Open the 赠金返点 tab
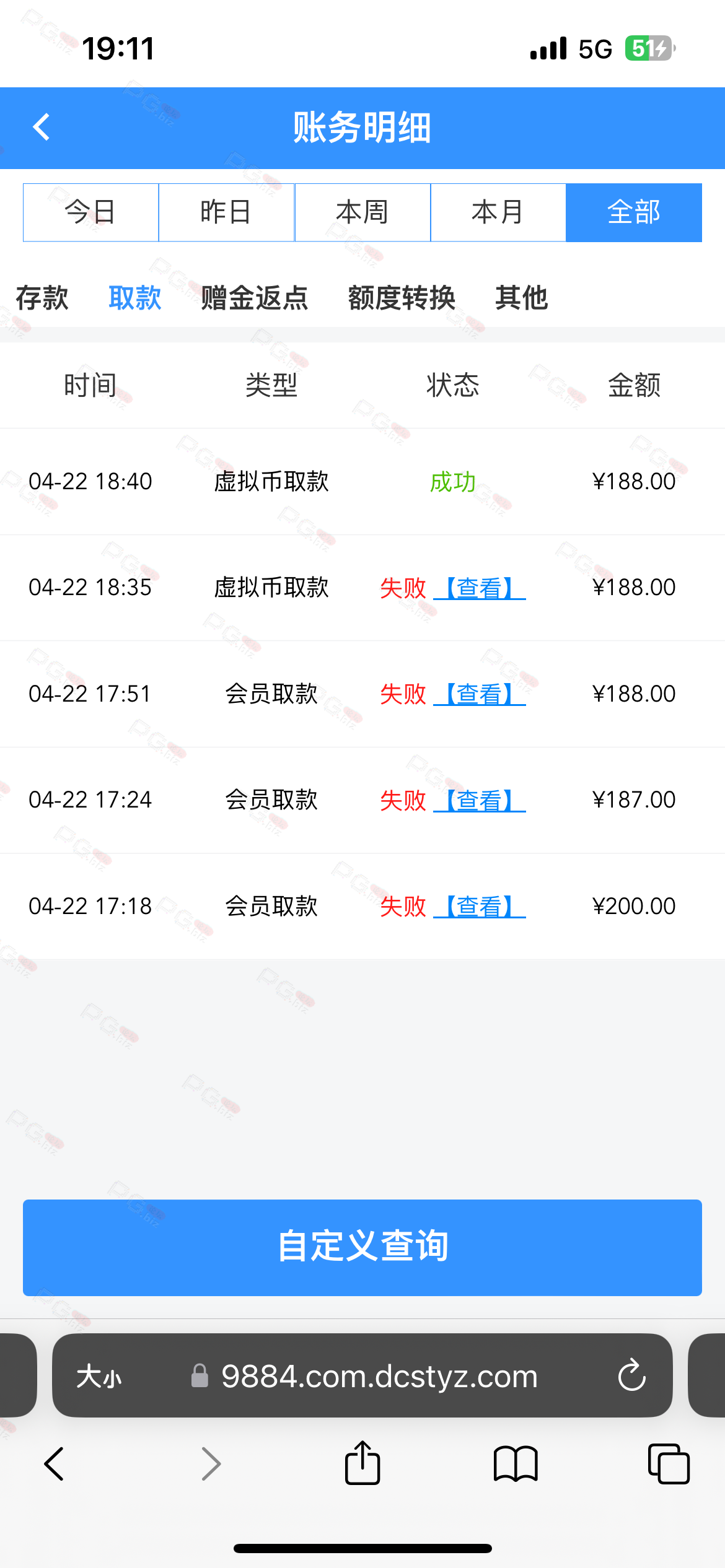Screen dimensions: 725x1568 pos(255,298)
